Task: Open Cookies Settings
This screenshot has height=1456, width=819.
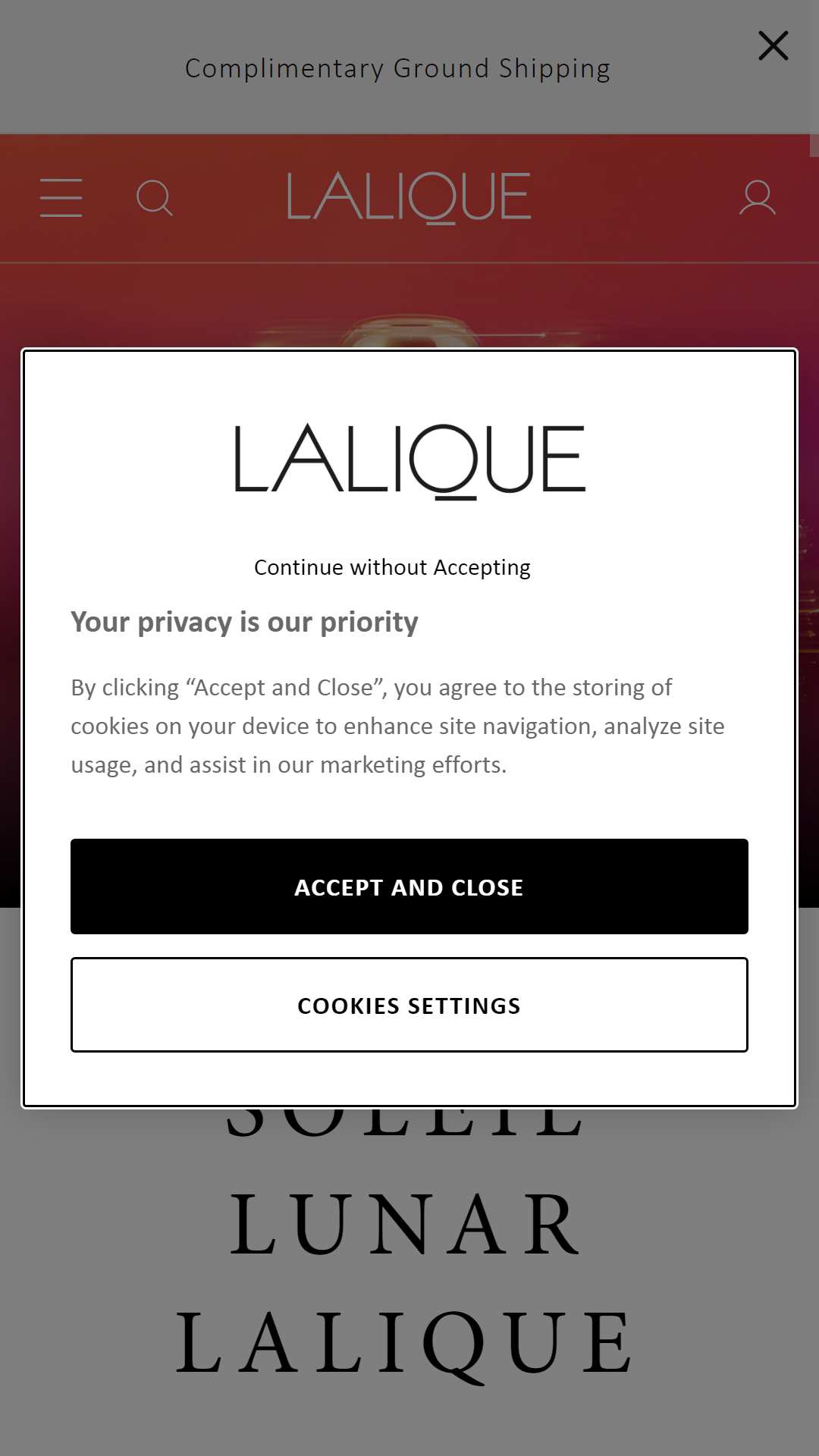Action: [x=409, y=1005]
